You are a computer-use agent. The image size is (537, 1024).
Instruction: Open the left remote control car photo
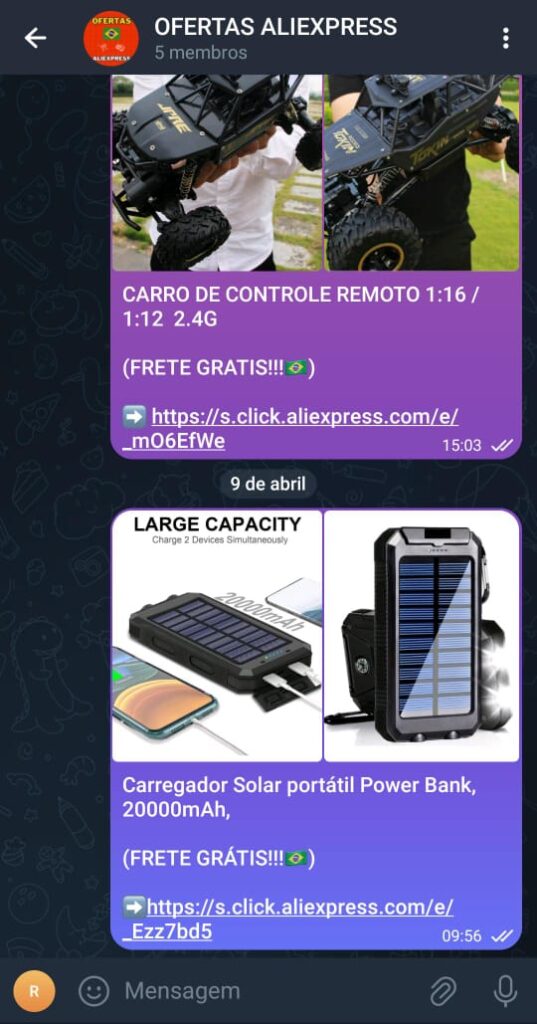click(x=217, y=172)
